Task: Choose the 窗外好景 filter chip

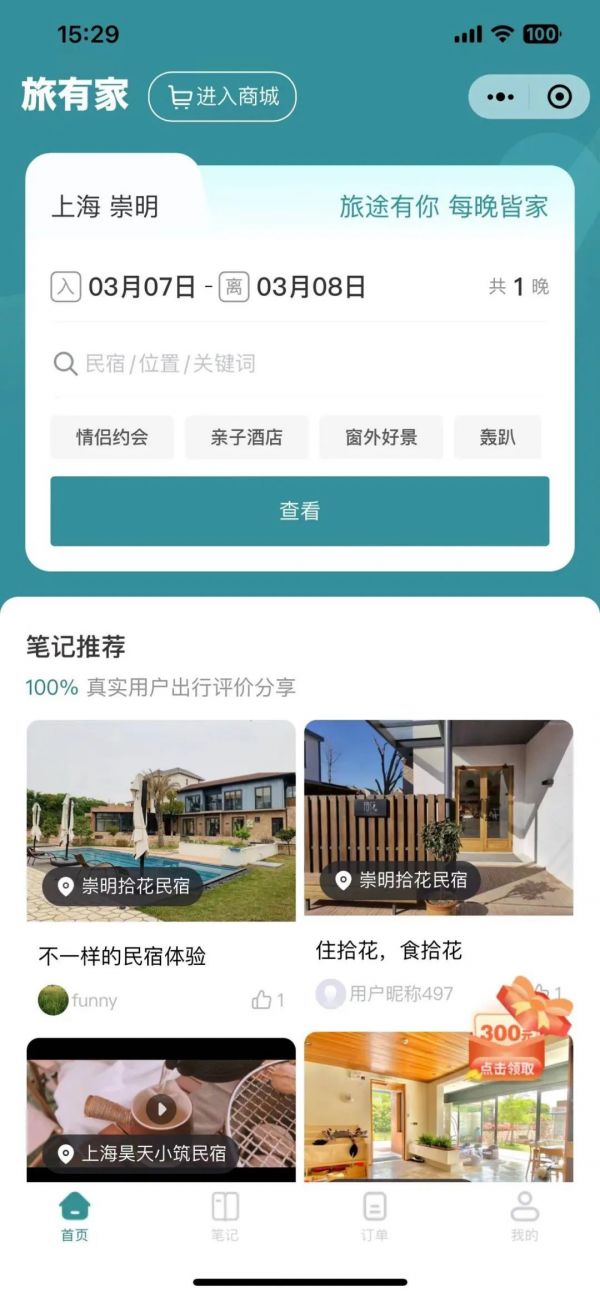Action: coord(381,437)
